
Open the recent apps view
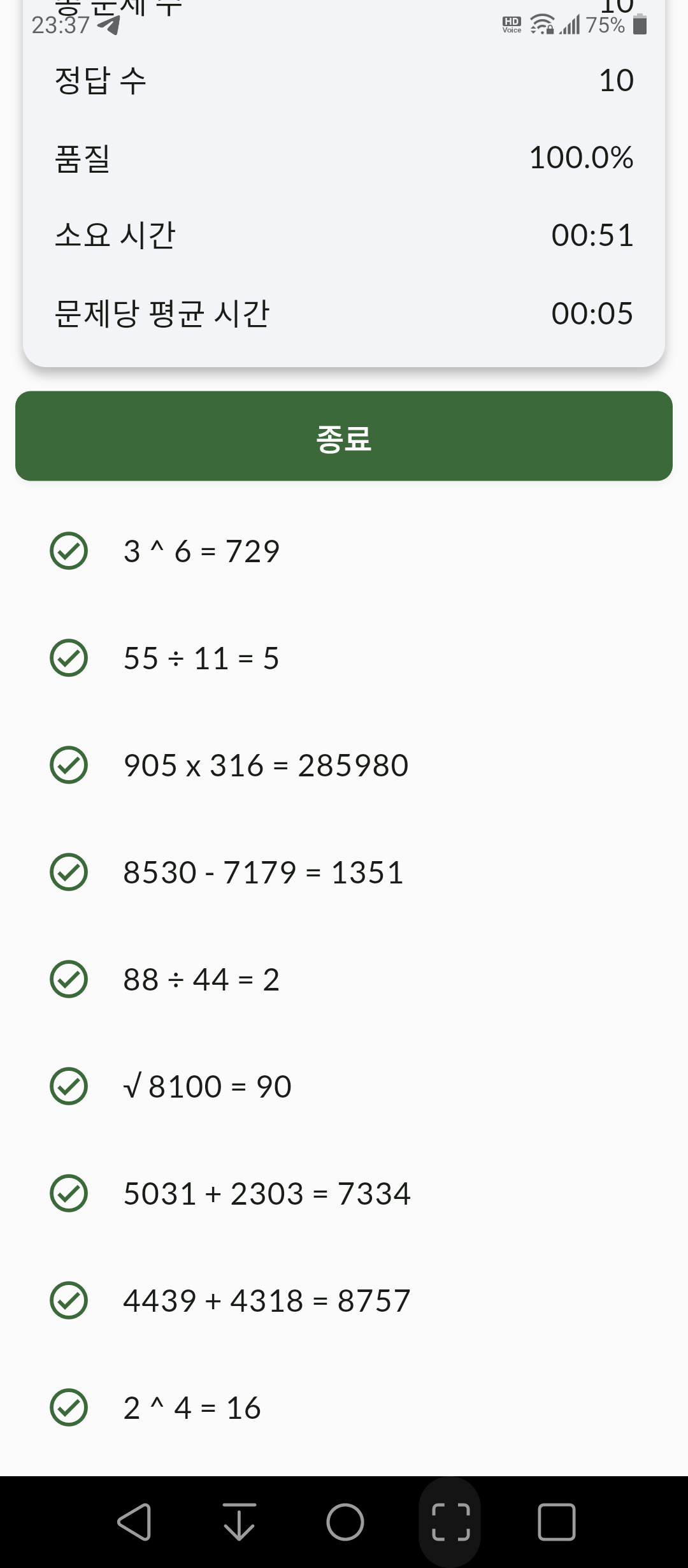coord(556,1522)
